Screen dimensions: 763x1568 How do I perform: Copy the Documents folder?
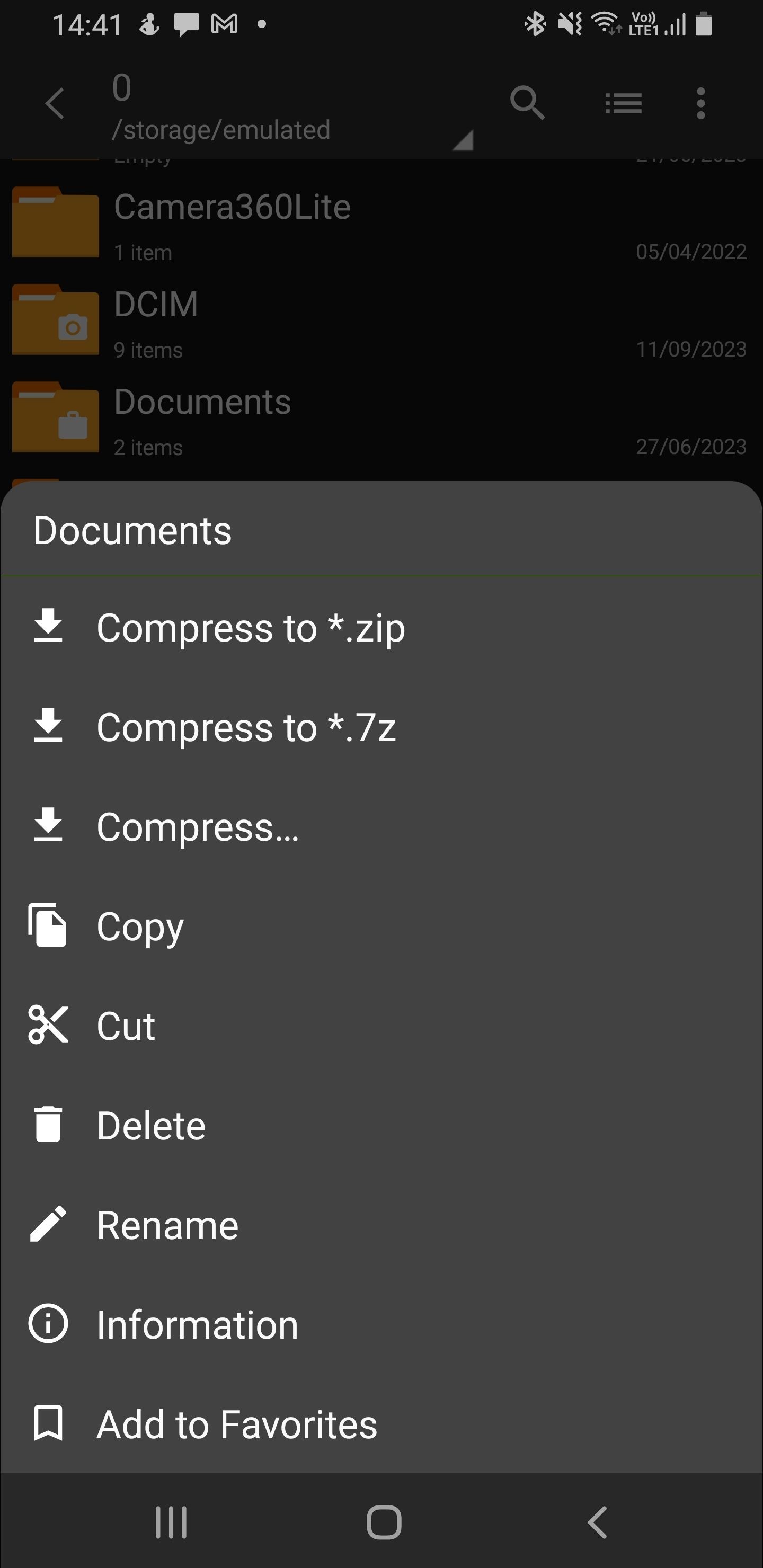click(381, 926)
